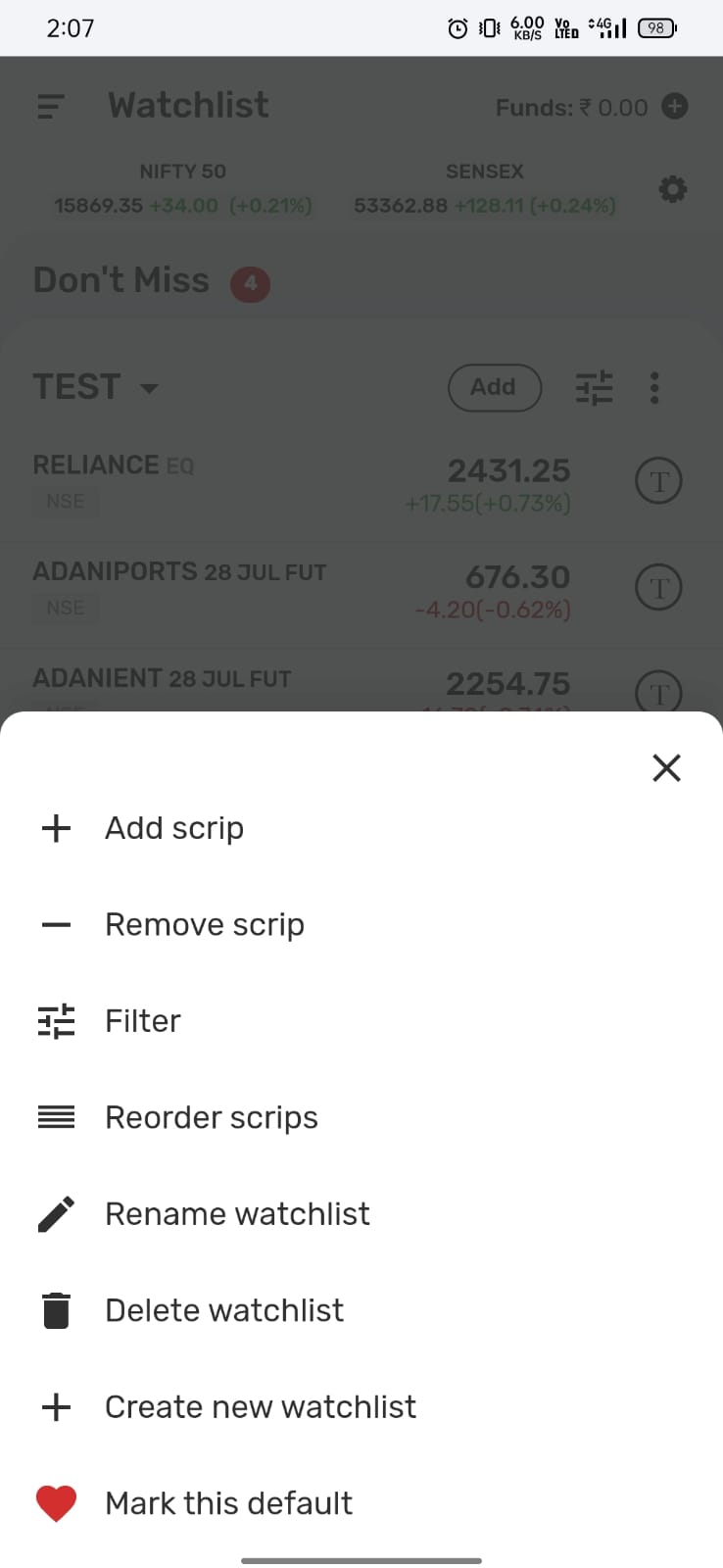Screen dimensions: 723x1568
Task: Mark this watchlist as default
Action: 361,1503
